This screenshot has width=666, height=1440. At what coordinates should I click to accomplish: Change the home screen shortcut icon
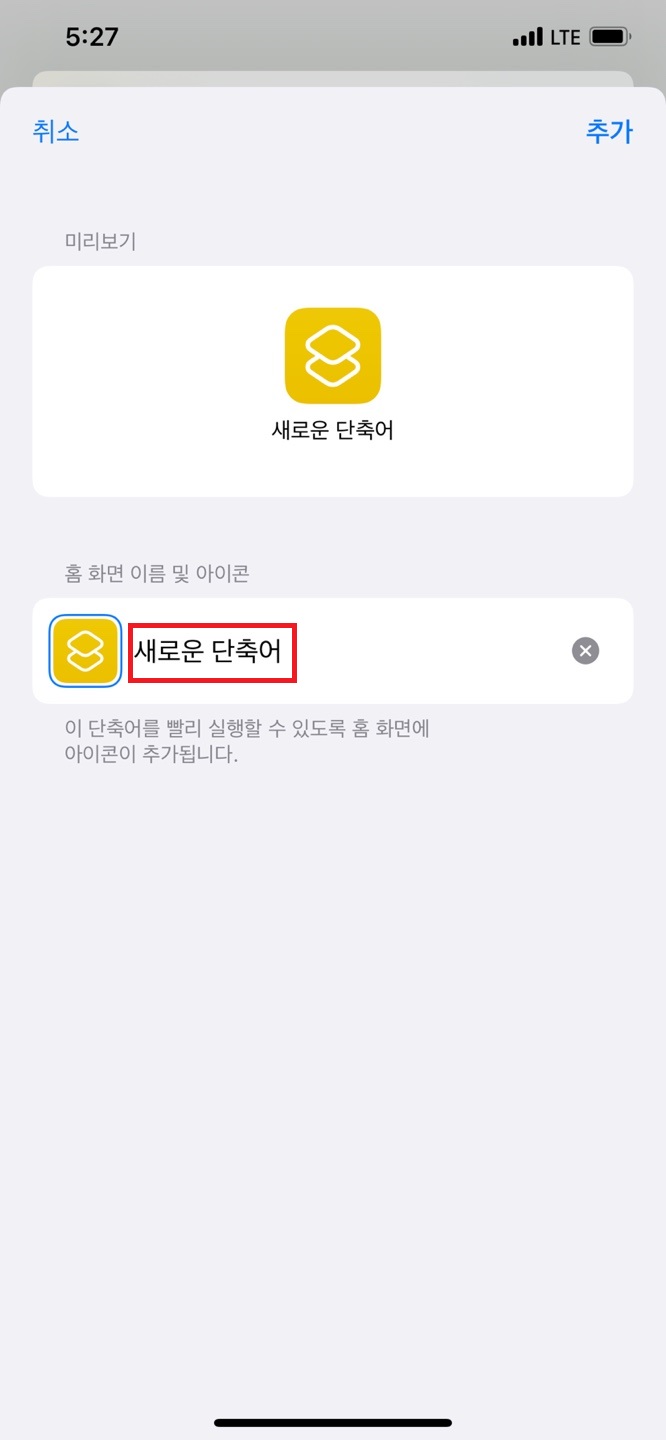click(85, 651)
